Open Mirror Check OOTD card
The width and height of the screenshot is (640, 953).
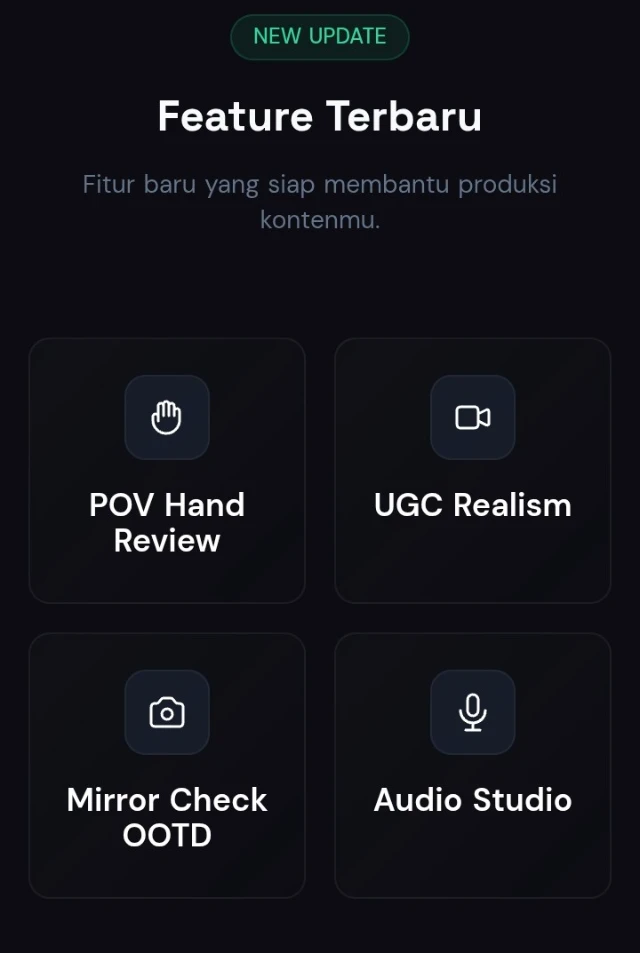tap(167, 765)
